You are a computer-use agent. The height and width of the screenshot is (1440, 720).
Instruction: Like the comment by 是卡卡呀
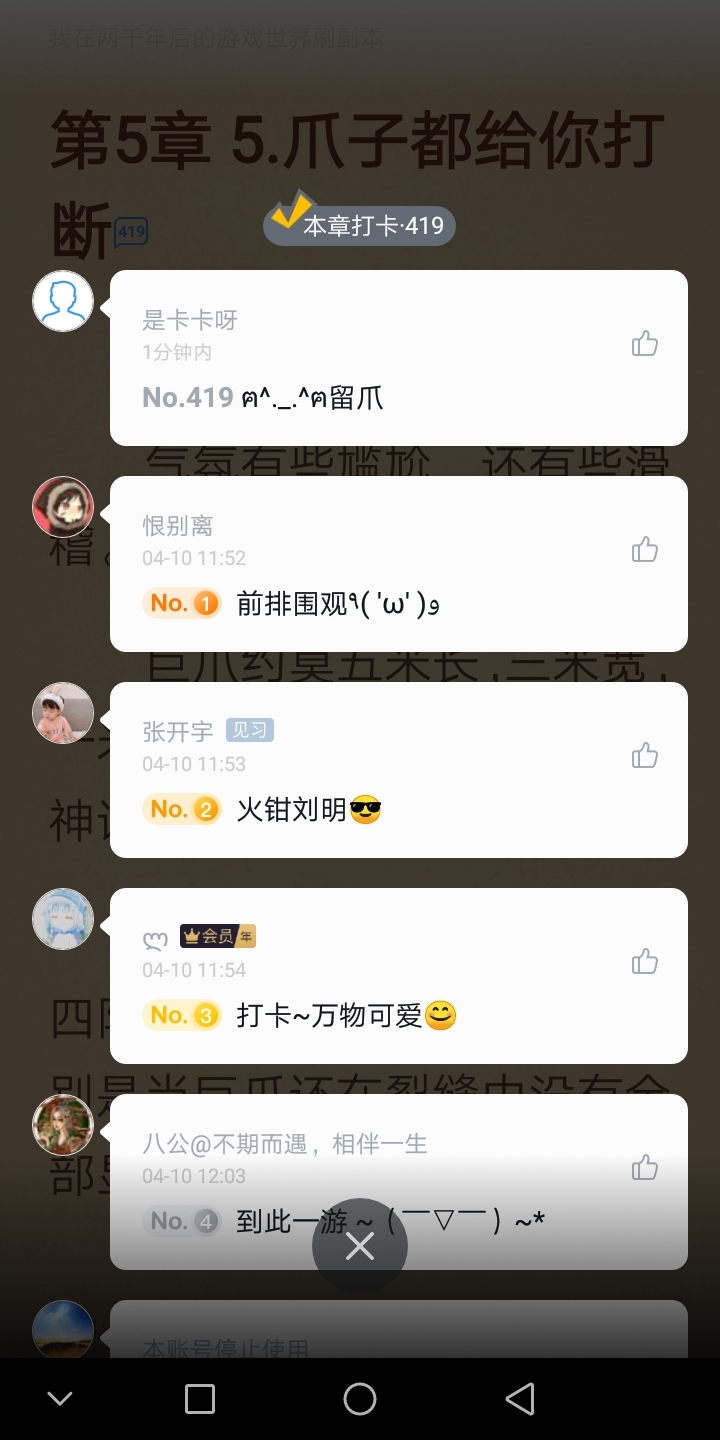(x=645, y=344)
